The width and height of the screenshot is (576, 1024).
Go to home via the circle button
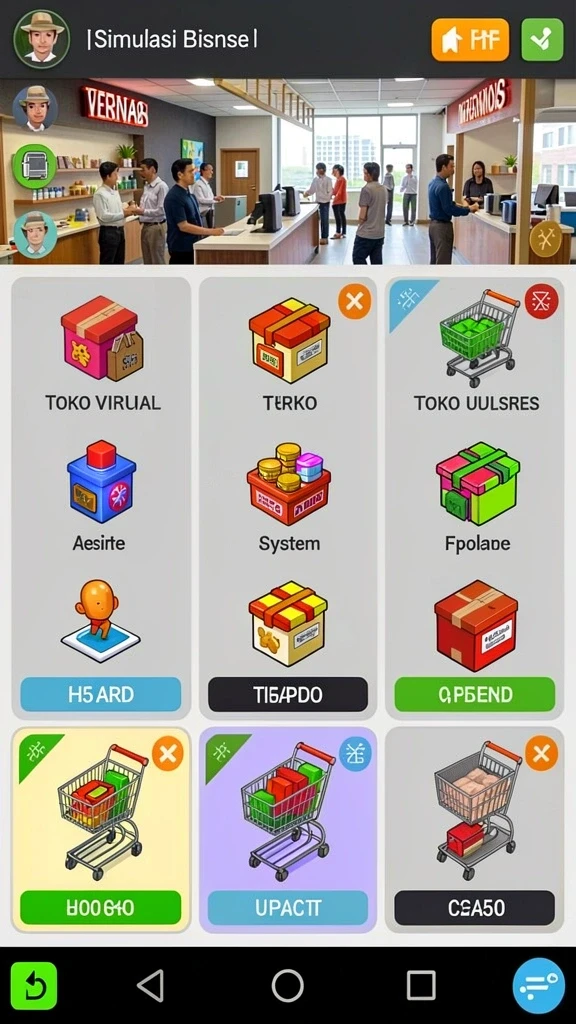tap(287, 985)
